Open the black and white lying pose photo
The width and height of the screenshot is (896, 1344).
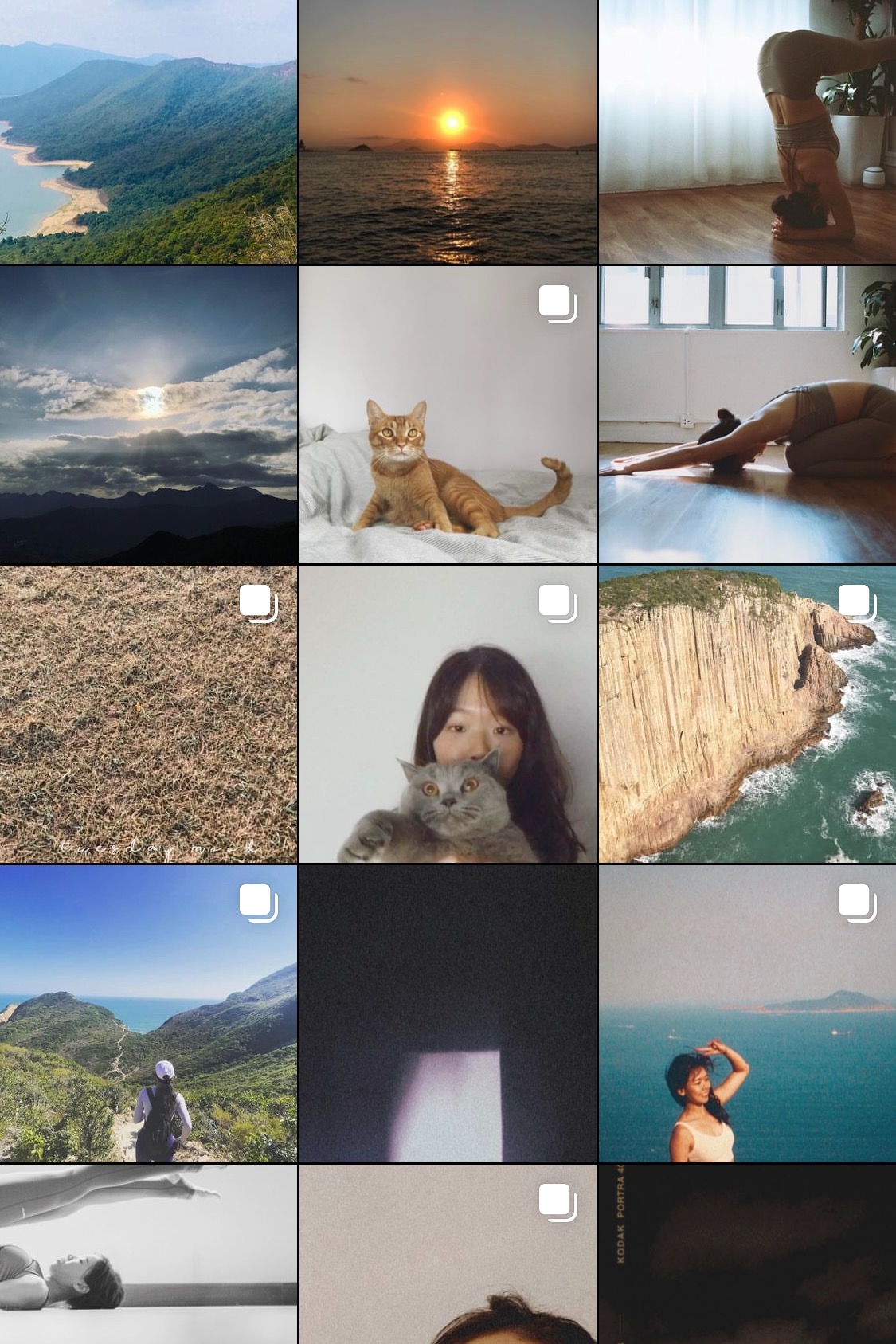[x=148, y=1255]
